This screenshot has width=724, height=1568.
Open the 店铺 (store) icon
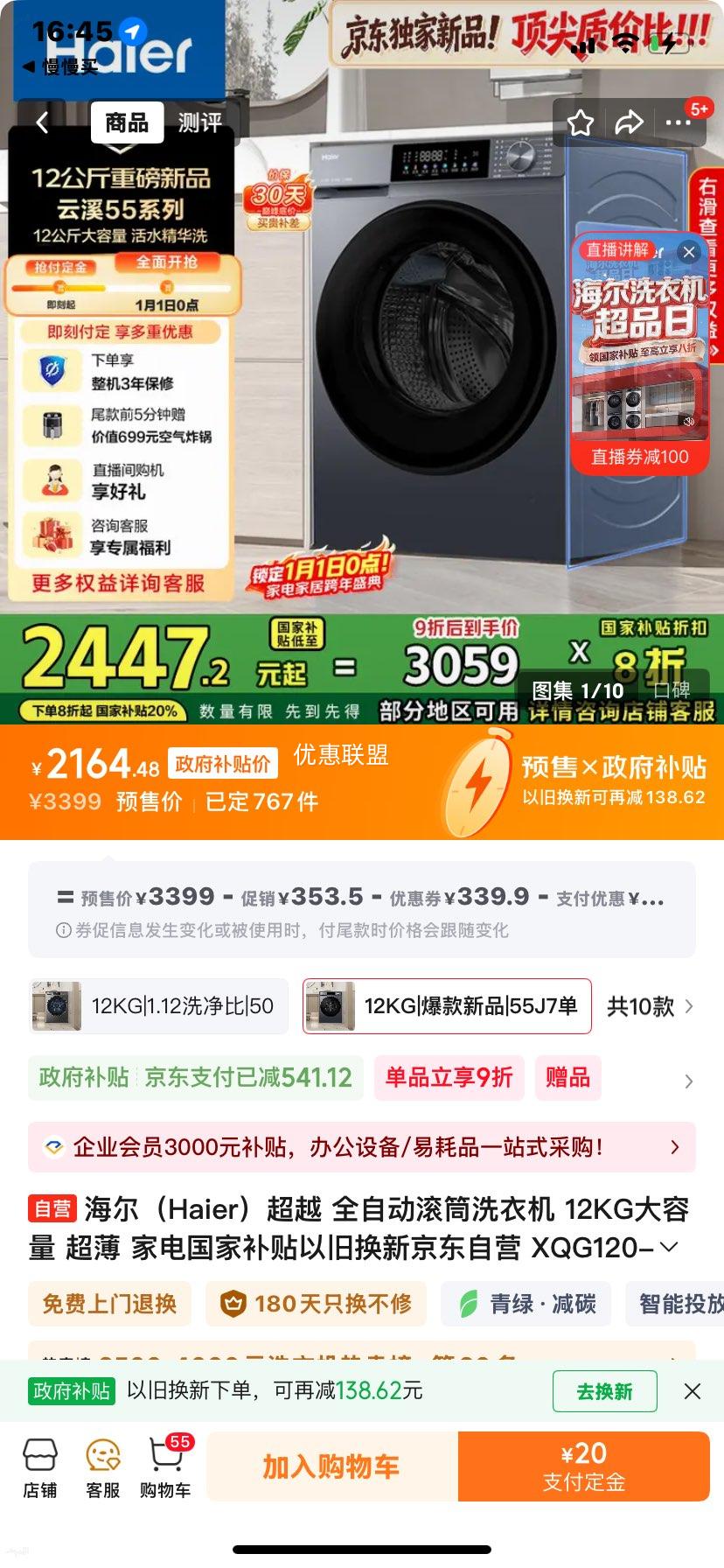[39, 1466]
